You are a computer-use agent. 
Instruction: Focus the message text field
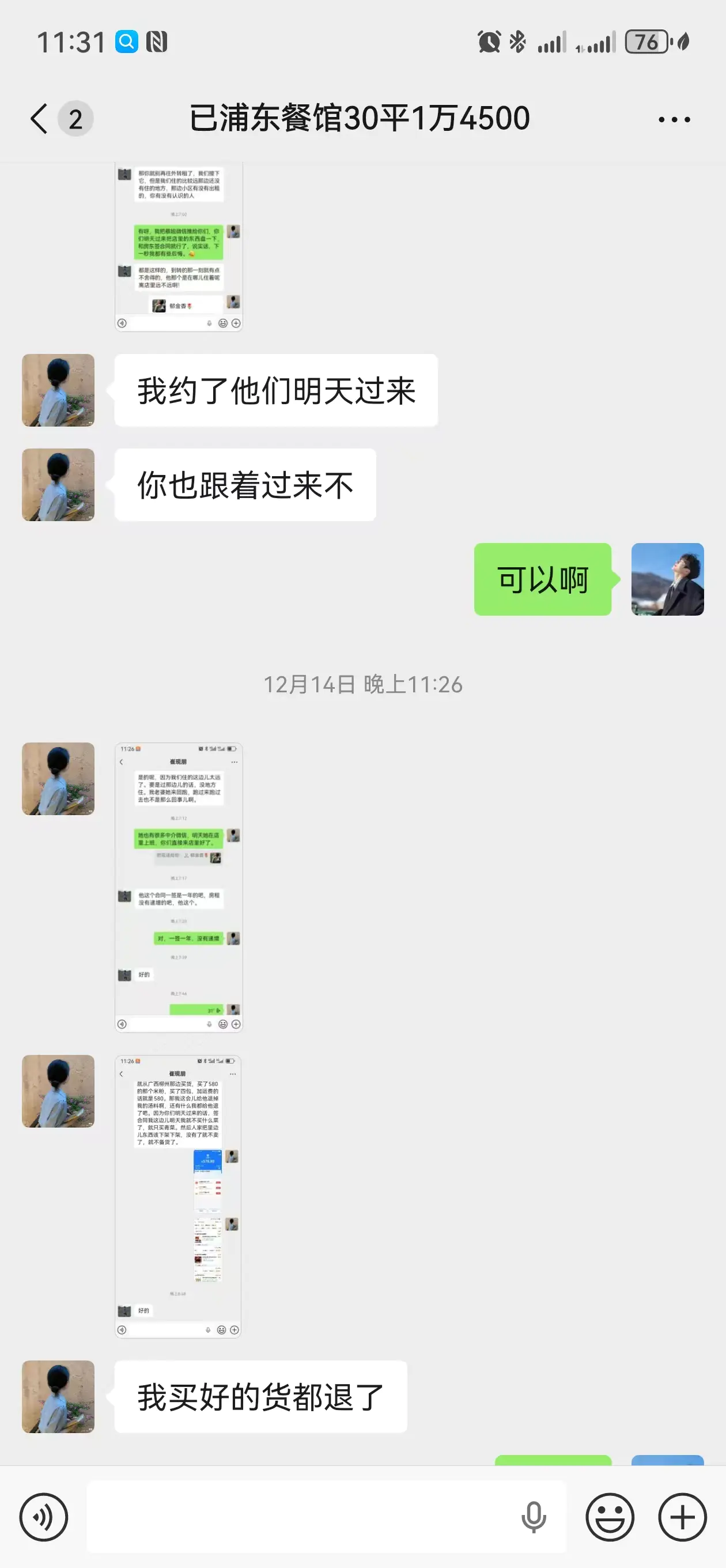(298, 1517)
